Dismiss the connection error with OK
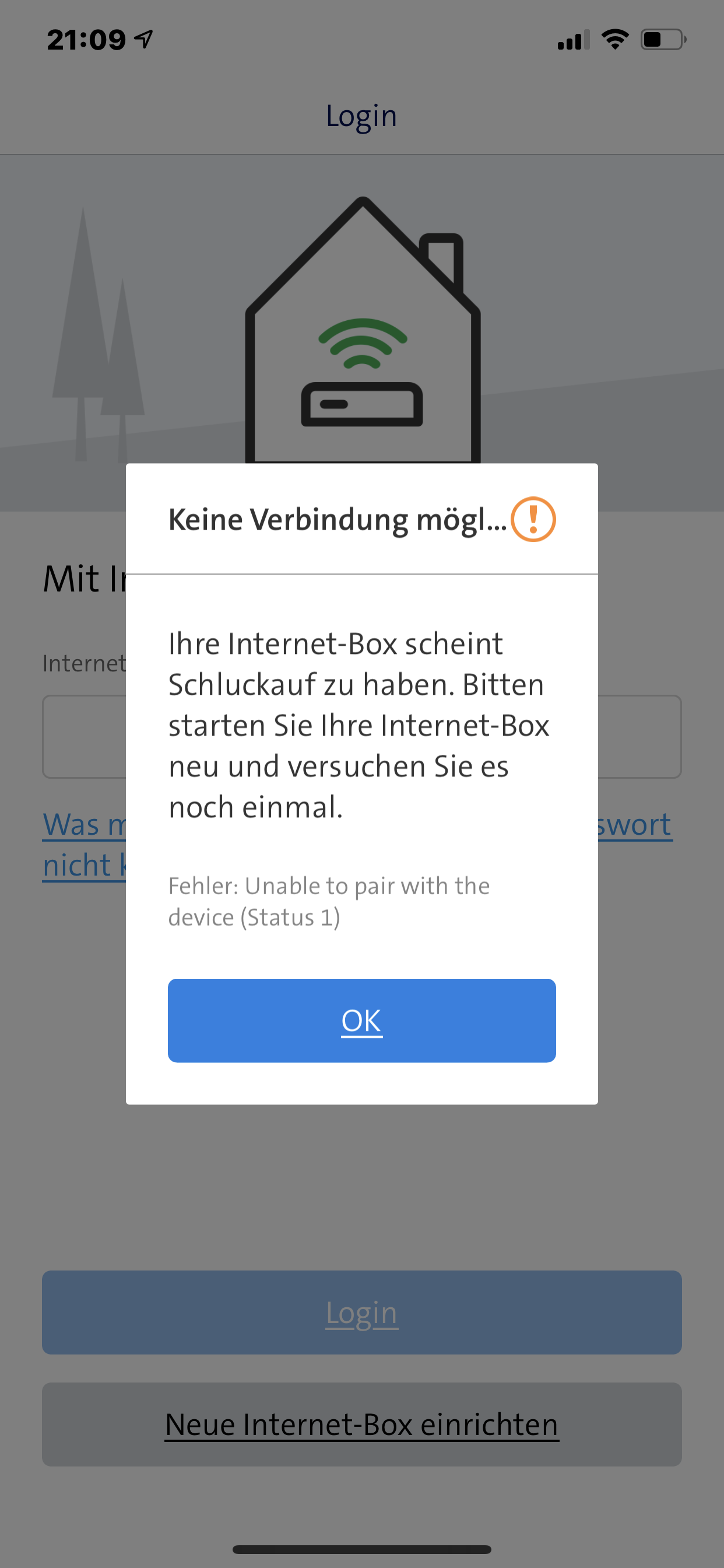 click(x=361, y=1020)
